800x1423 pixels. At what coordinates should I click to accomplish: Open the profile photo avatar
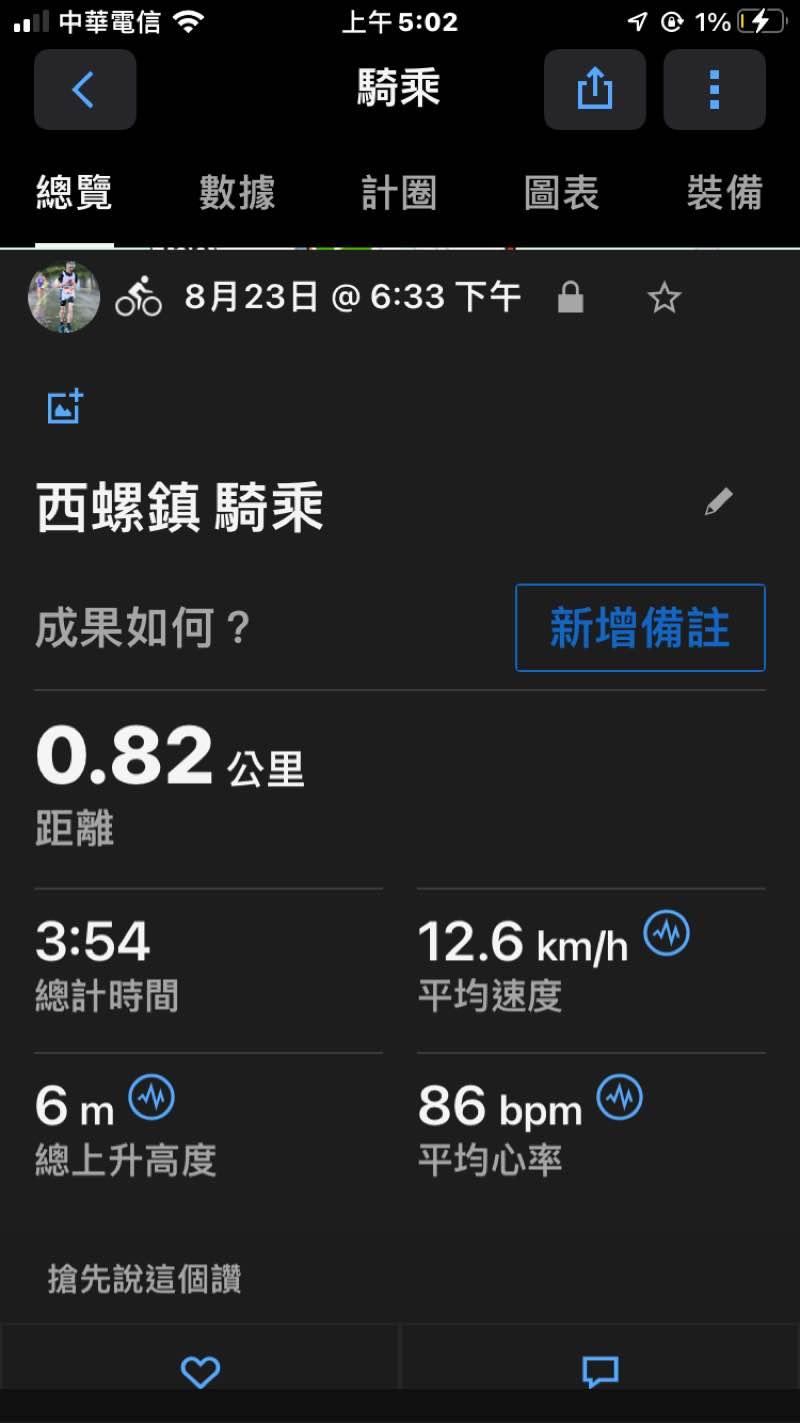pyautogui.click(x=64, y=297)
